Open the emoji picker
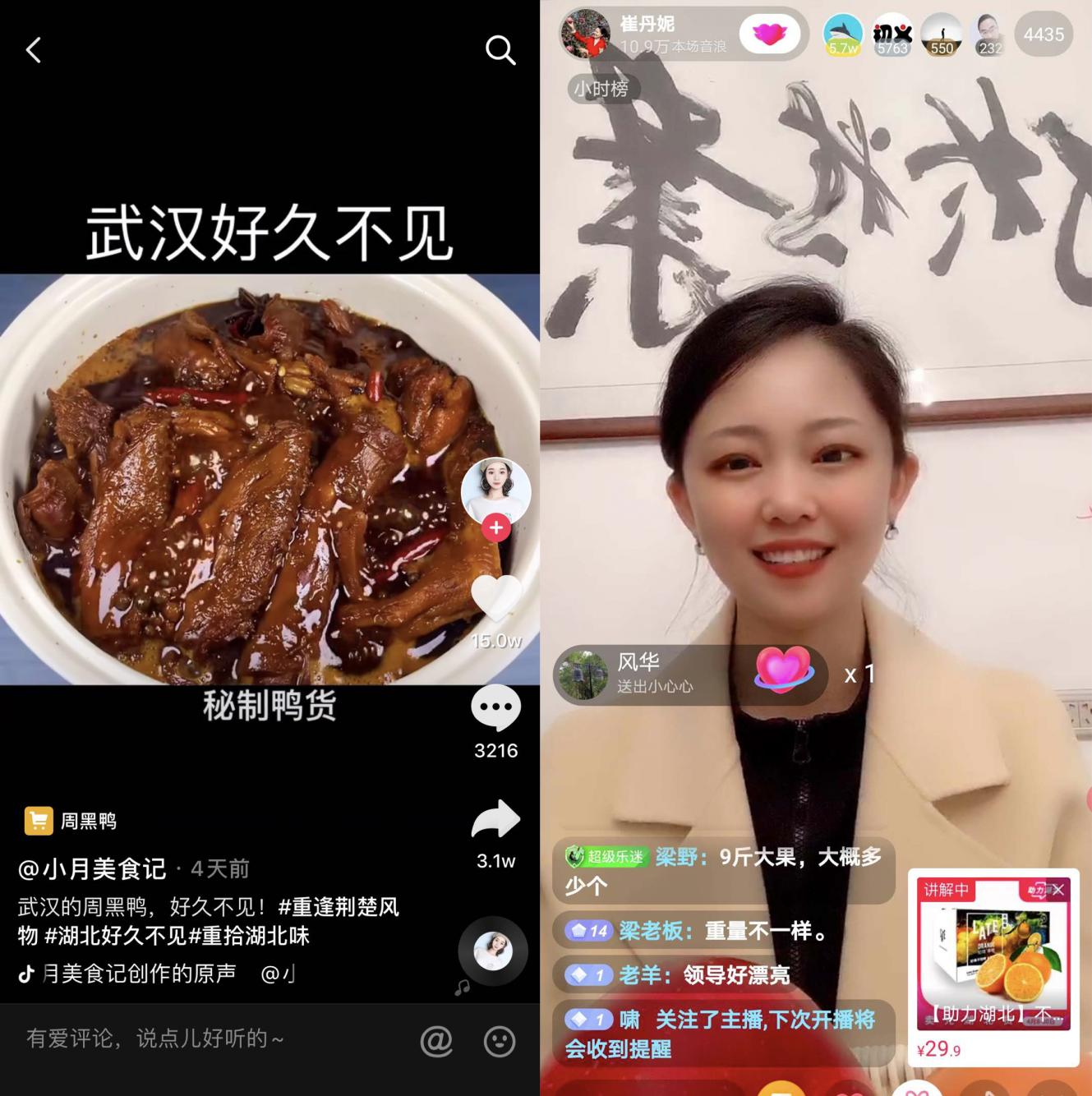Image resolution: width=1092 pixels, height=1096 pixels. (x=499, y=1041)
